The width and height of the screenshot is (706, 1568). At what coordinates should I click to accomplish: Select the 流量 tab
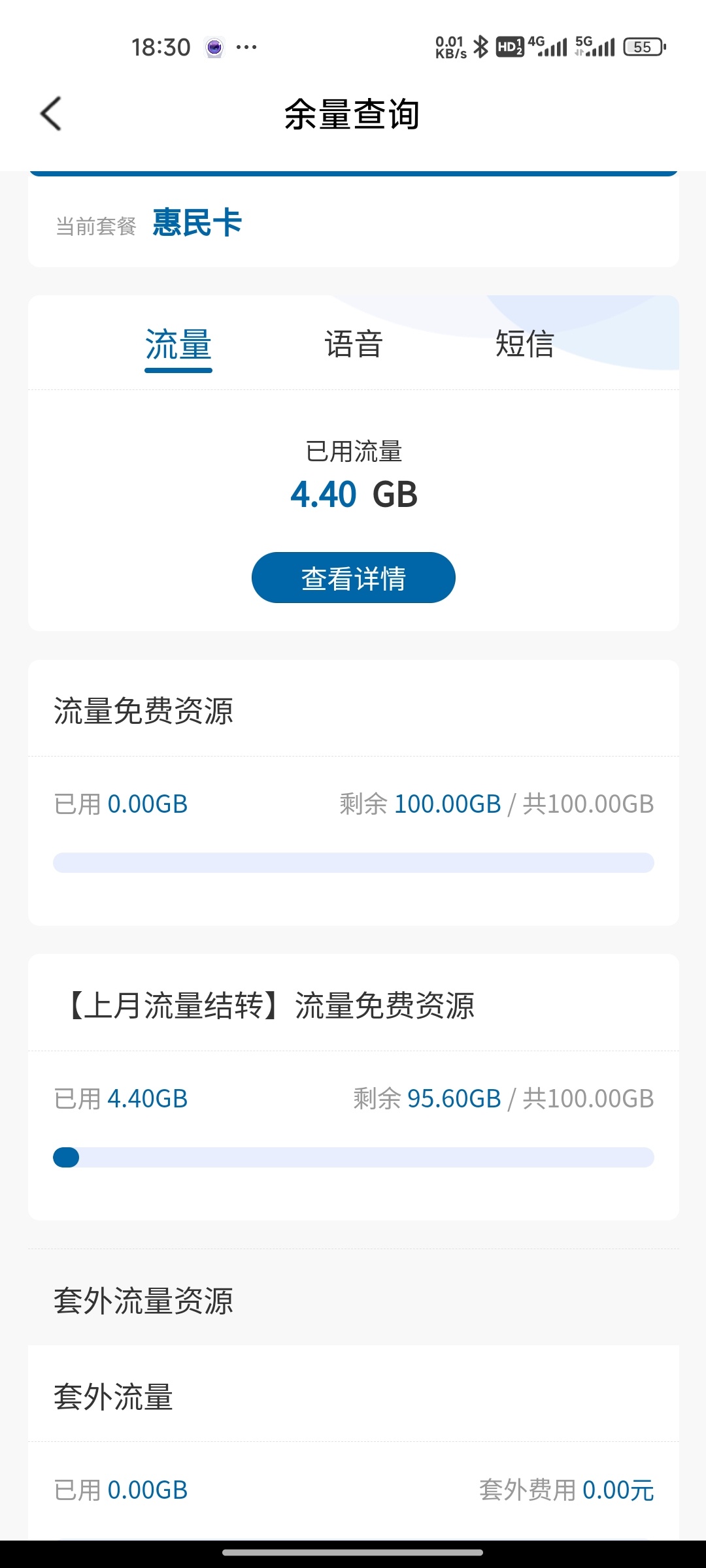pyautogui.click(x=178, y=345)
